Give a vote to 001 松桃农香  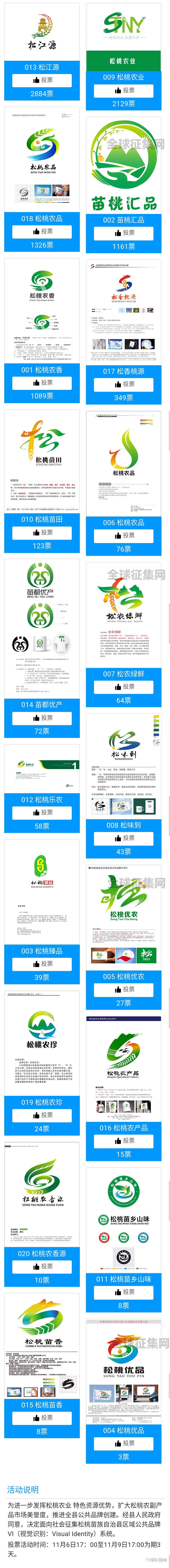pos(42,382)
